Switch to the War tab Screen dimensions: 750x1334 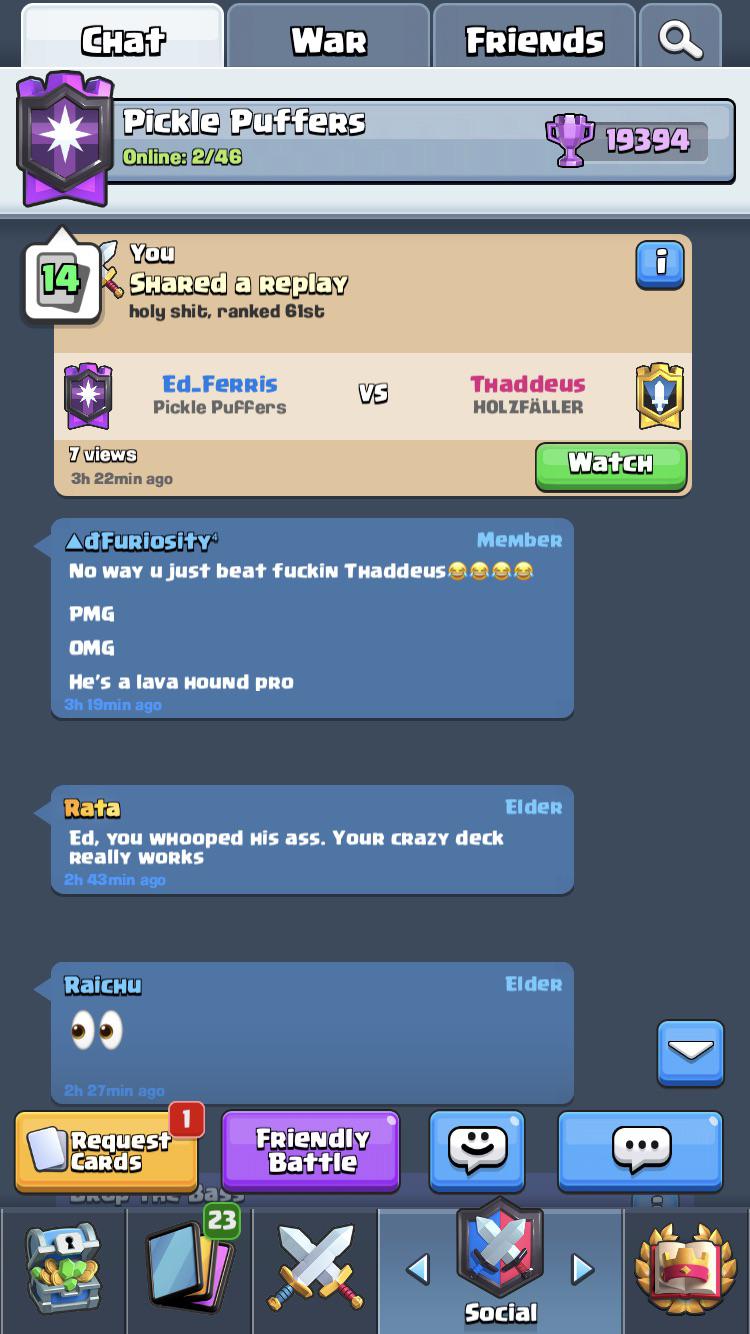click(329, 40)
